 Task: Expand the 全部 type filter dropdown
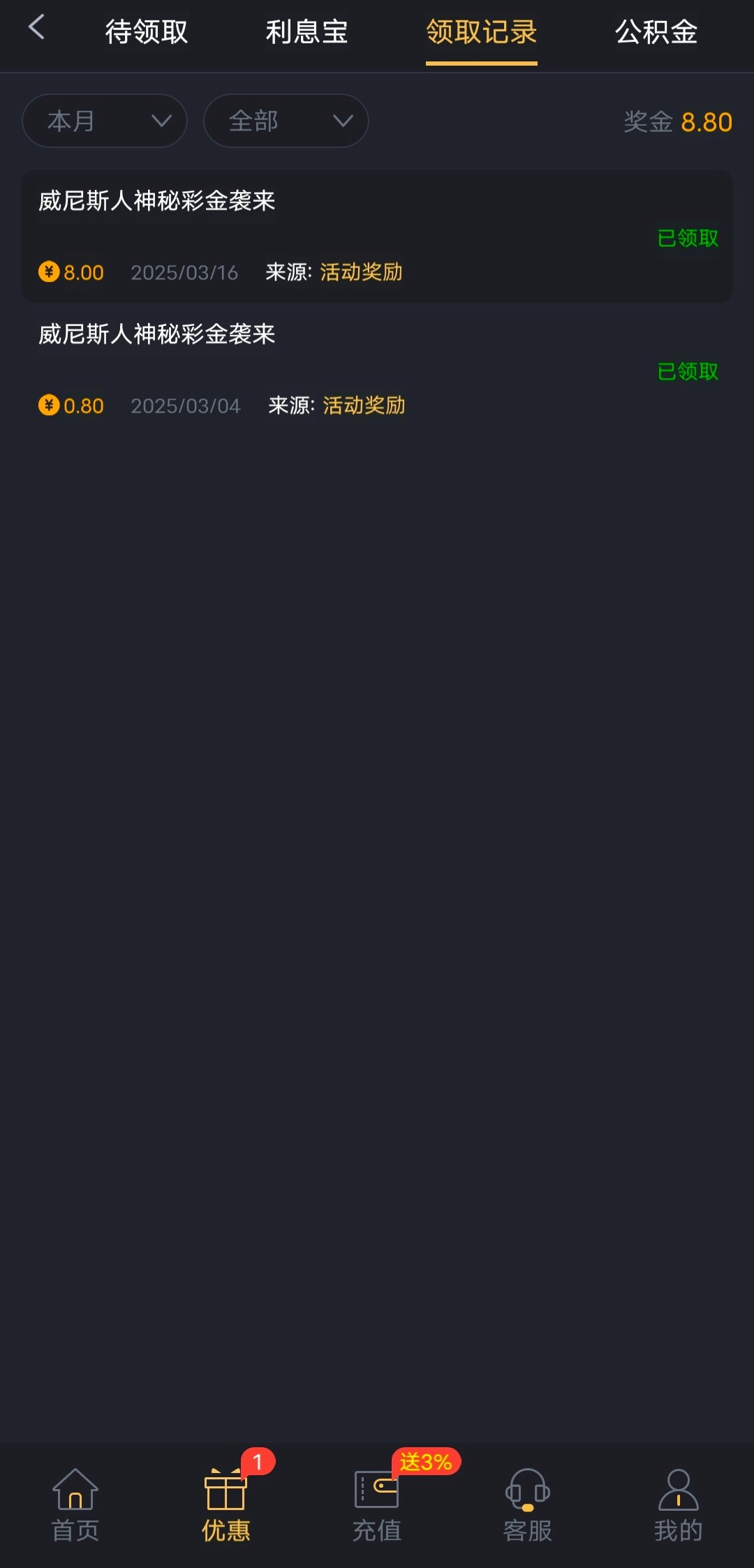pos(286,121)
